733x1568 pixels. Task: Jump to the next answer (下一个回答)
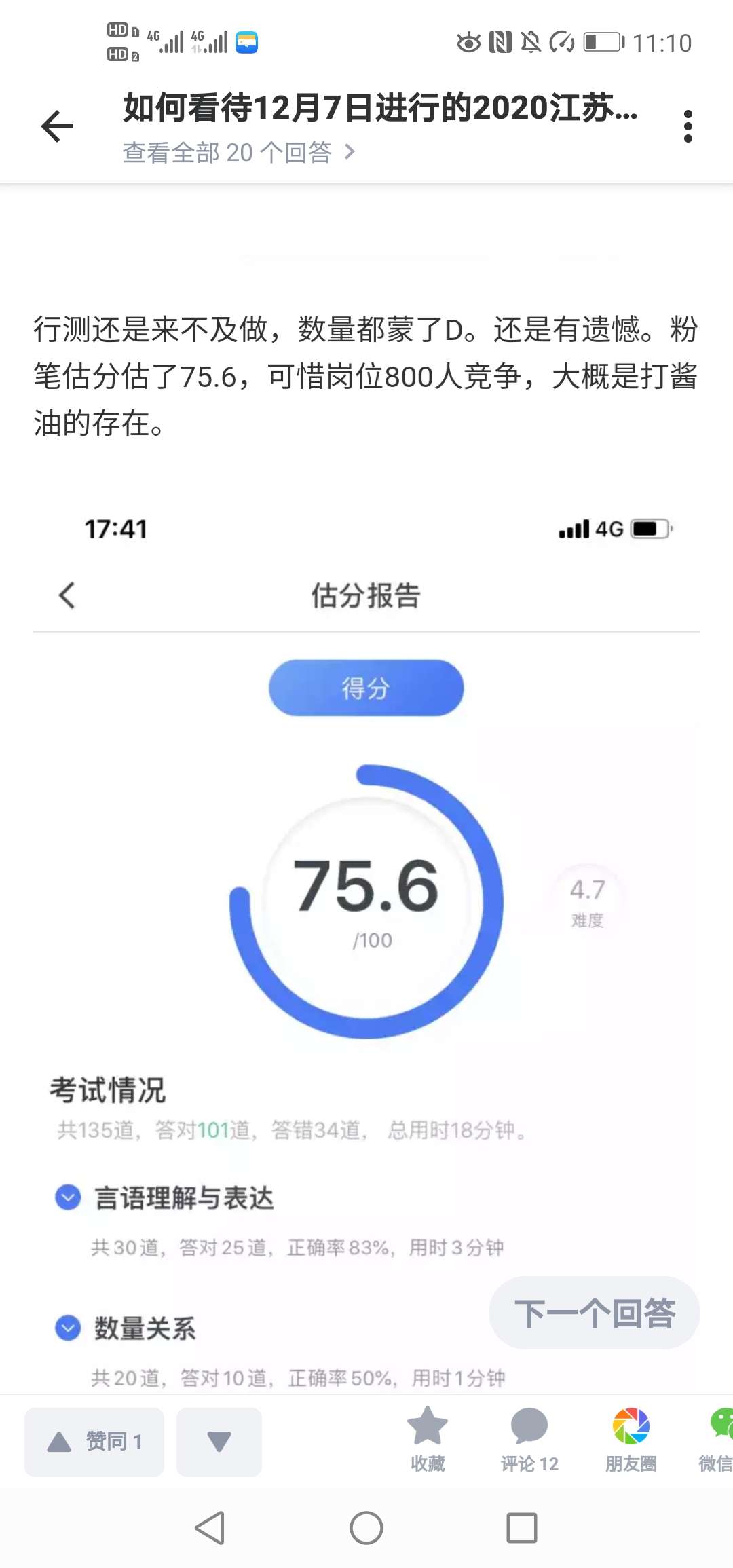tap(595, 1313)
